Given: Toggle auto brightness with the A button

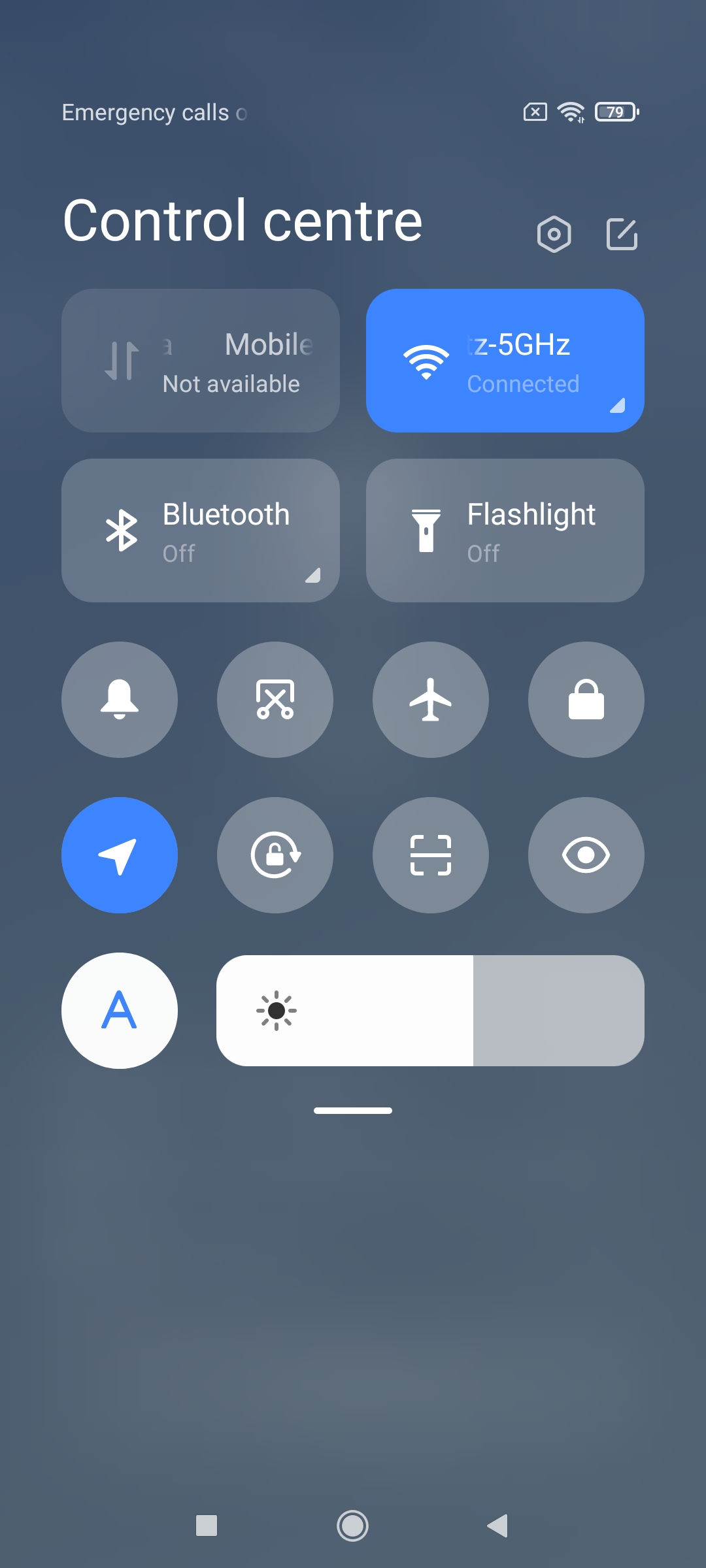Looking at the screenshot, I should click(120, 1011).
